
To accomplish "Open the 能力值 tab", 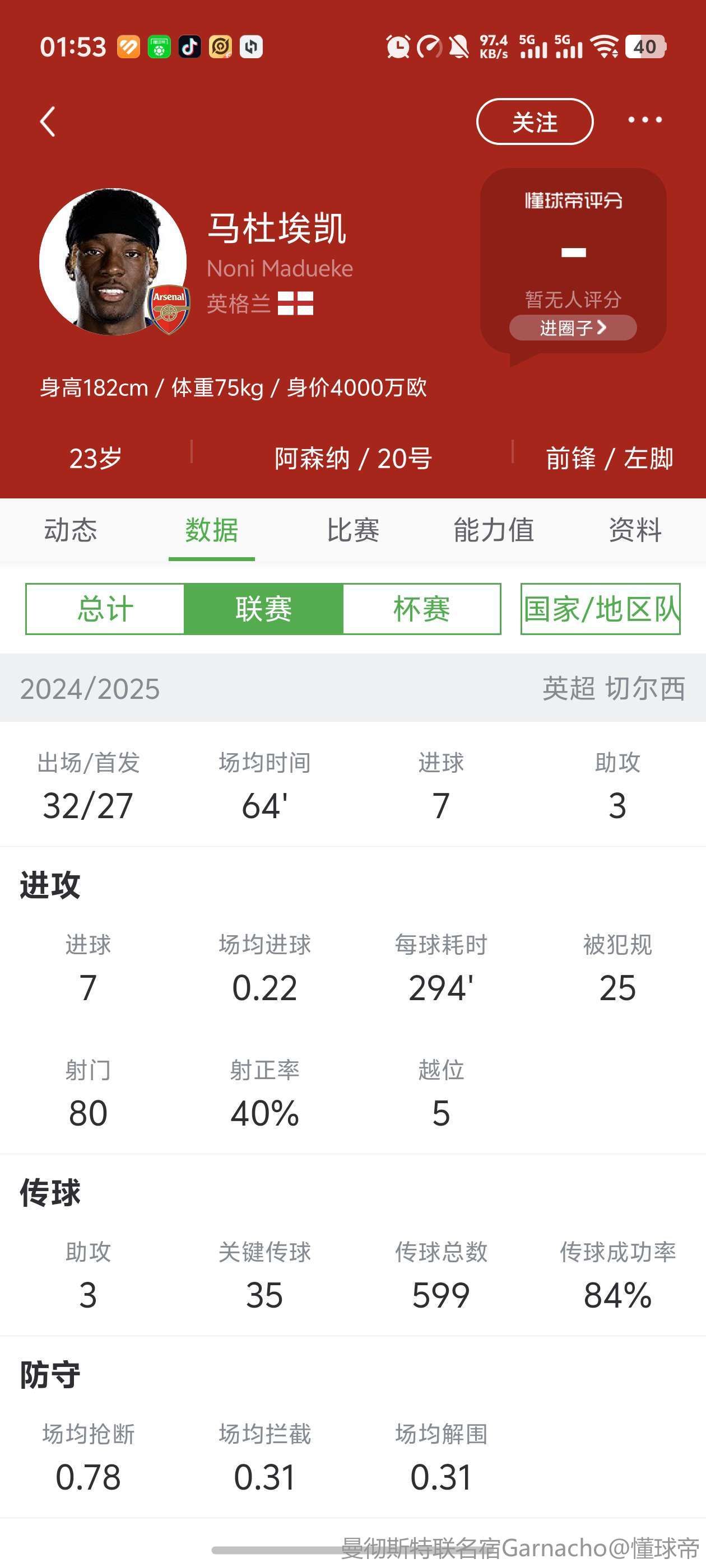I will click(494, 530).
